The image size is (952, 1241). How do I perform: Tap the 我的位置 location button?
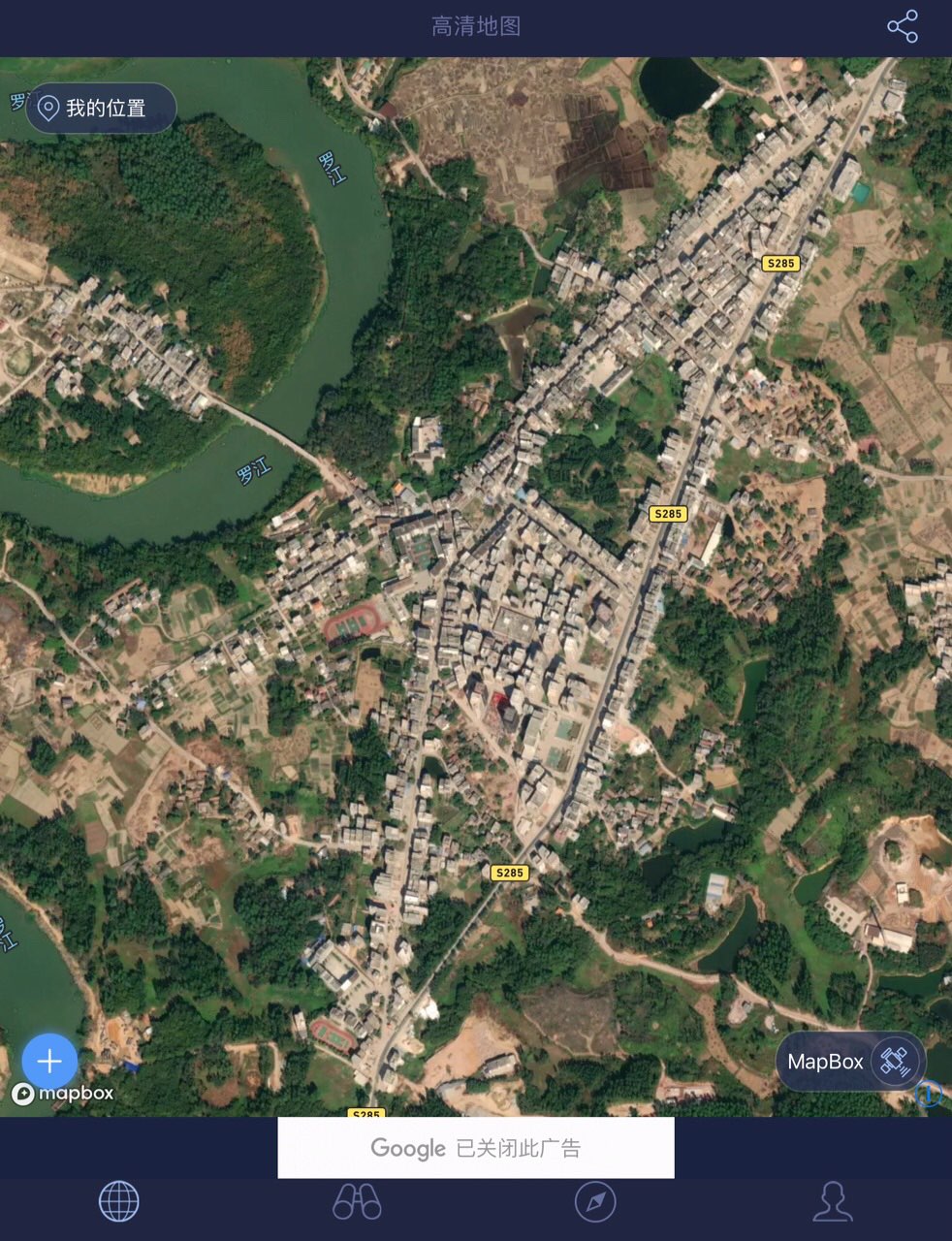pyautogui.click(x=101, y=108)
